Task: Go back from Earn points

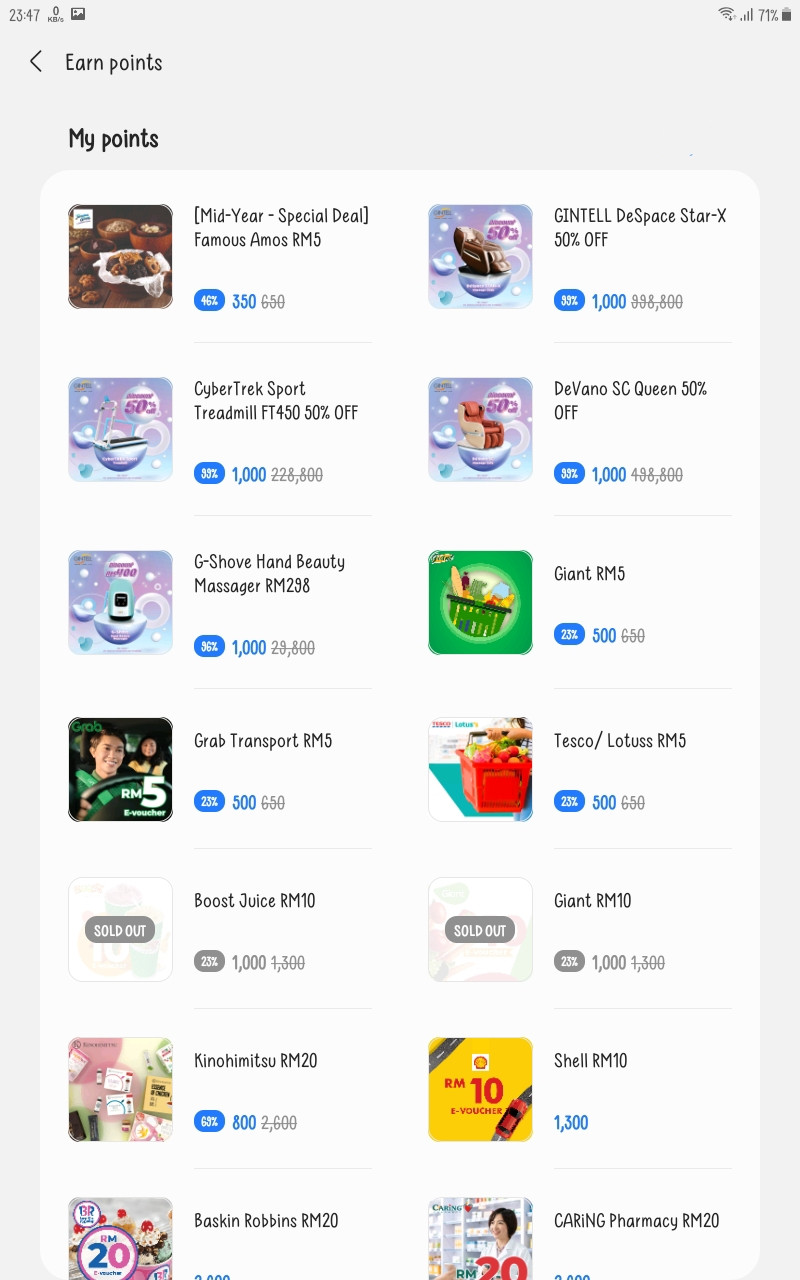Action: [x=36, y=62]
